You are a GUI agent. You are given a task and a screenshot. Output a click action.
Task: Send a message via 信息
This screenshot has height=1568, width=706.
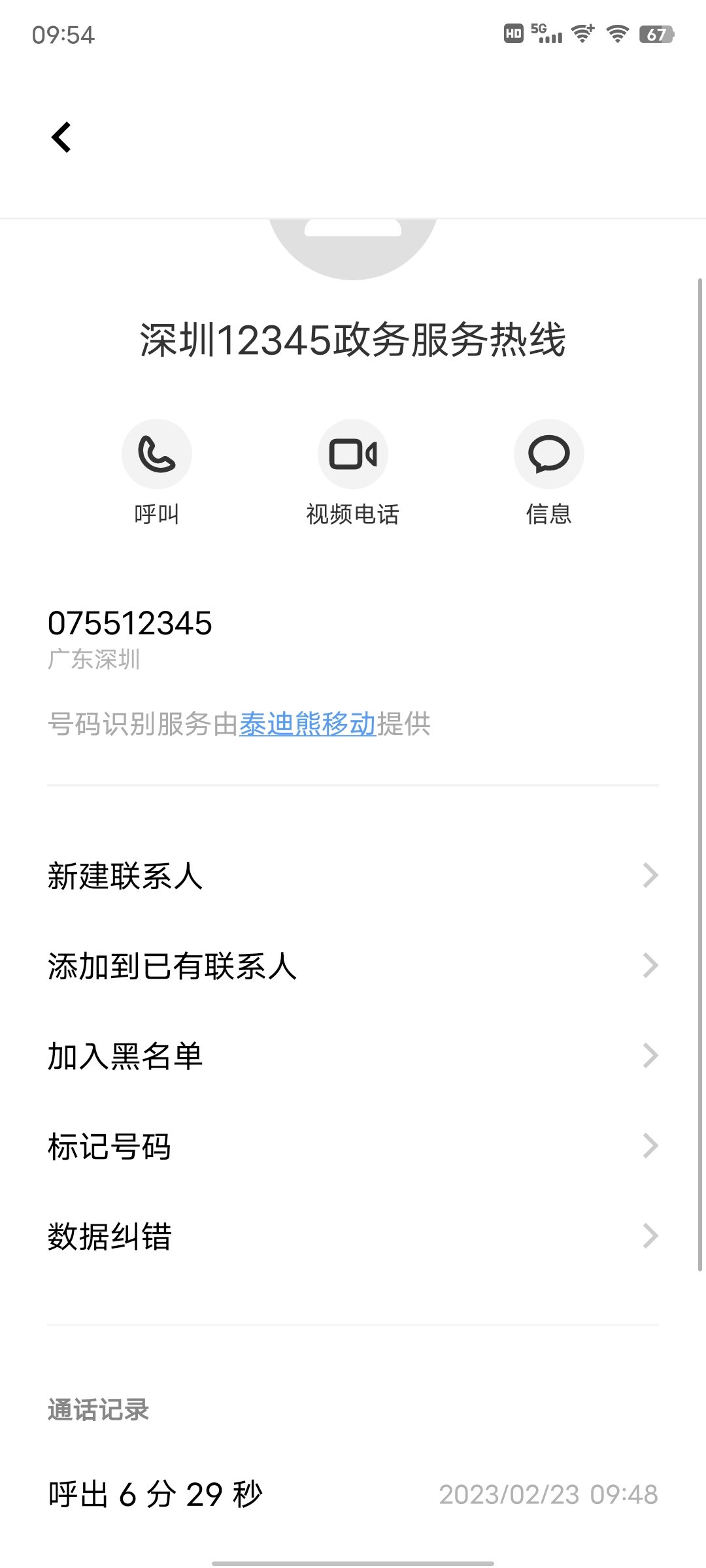point(548,454)
